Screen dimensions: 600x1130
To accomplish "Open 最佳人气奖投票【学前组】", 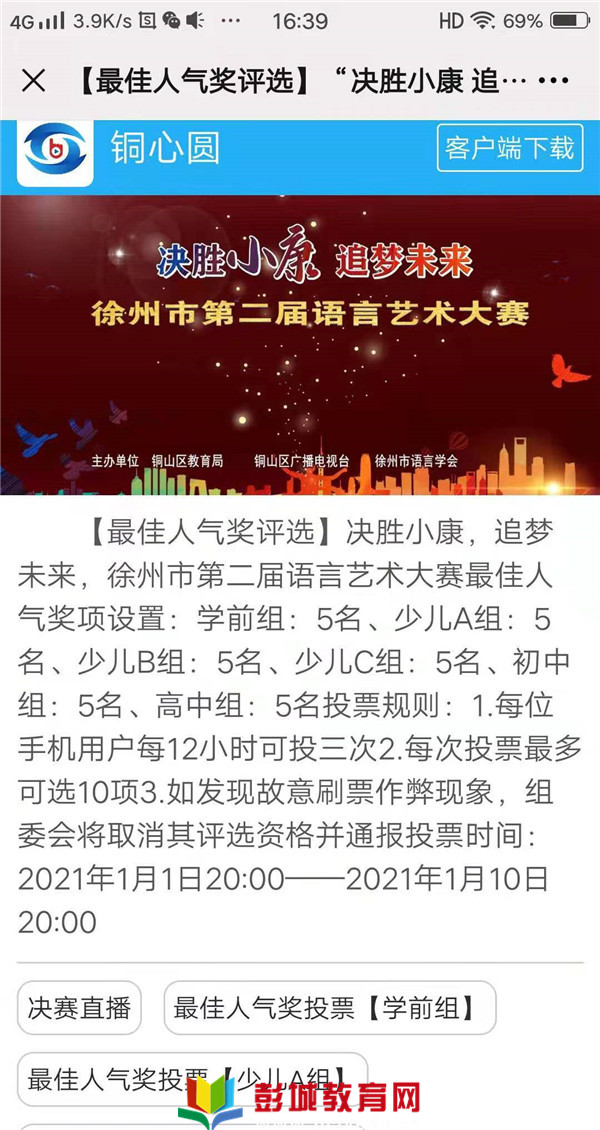I will [329, 1008].
